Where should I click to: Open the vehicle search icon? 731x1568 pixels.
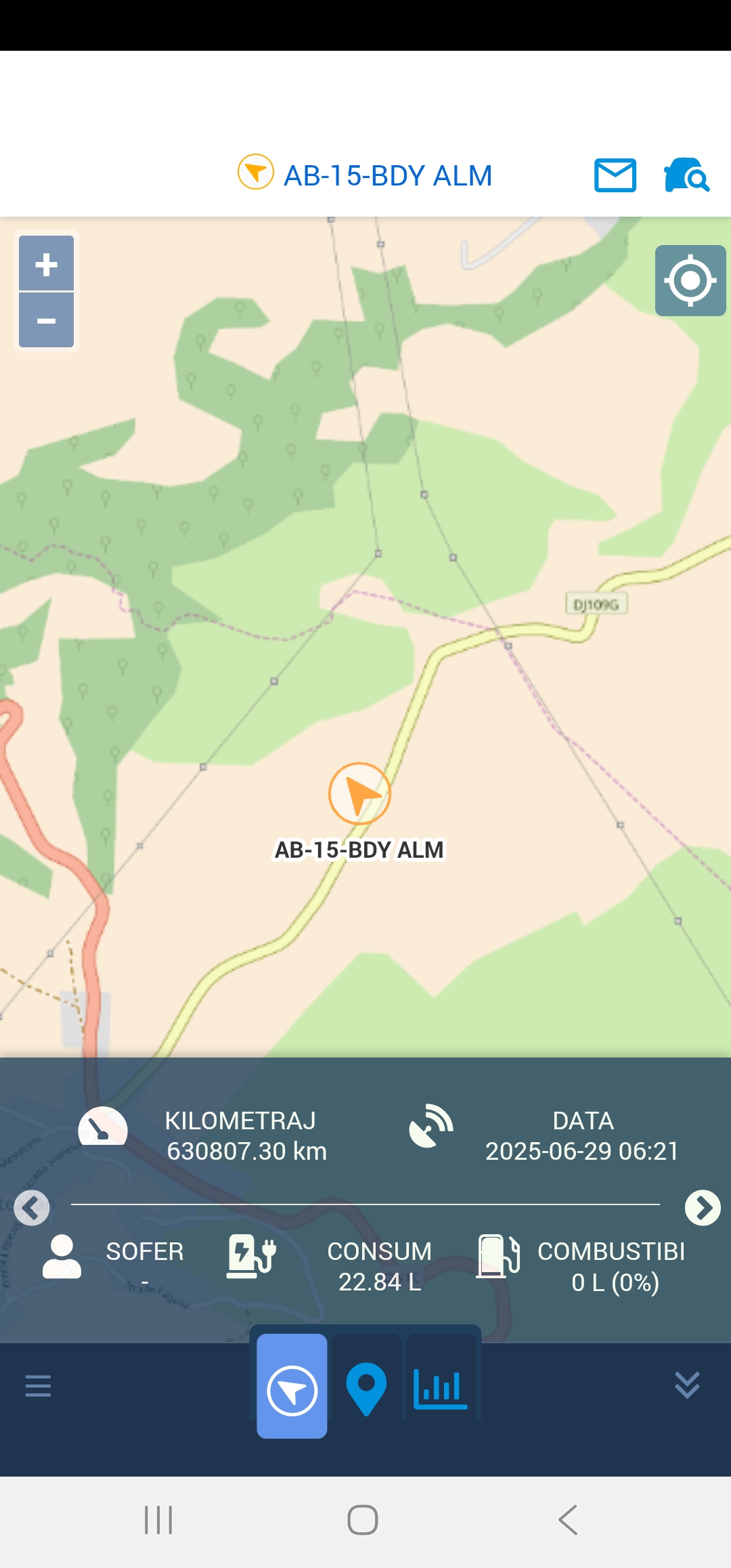(x=686, y=175)
